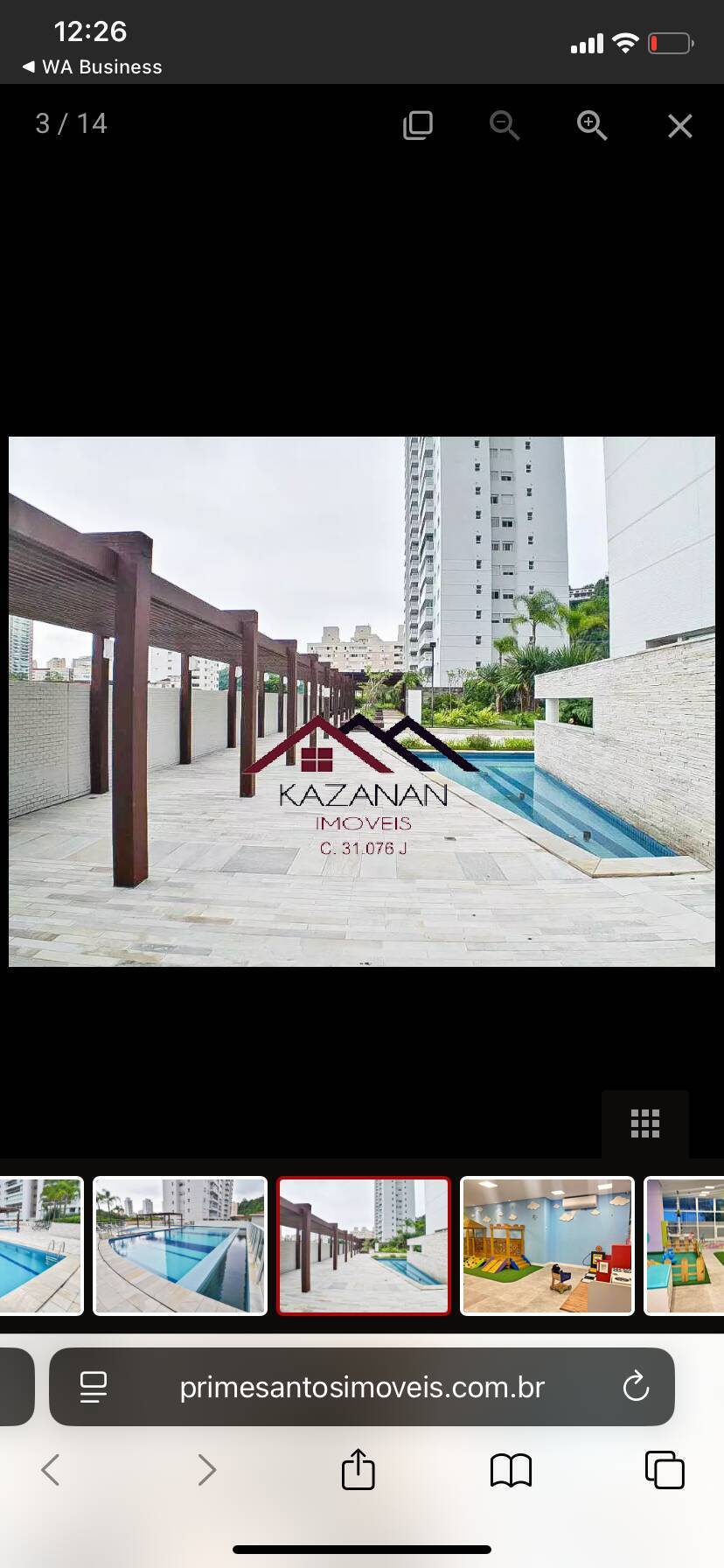Go forward to the next page
The width and height of the screenshot is (724, 1568).
pyautogui.click(x=206, y=1470)
